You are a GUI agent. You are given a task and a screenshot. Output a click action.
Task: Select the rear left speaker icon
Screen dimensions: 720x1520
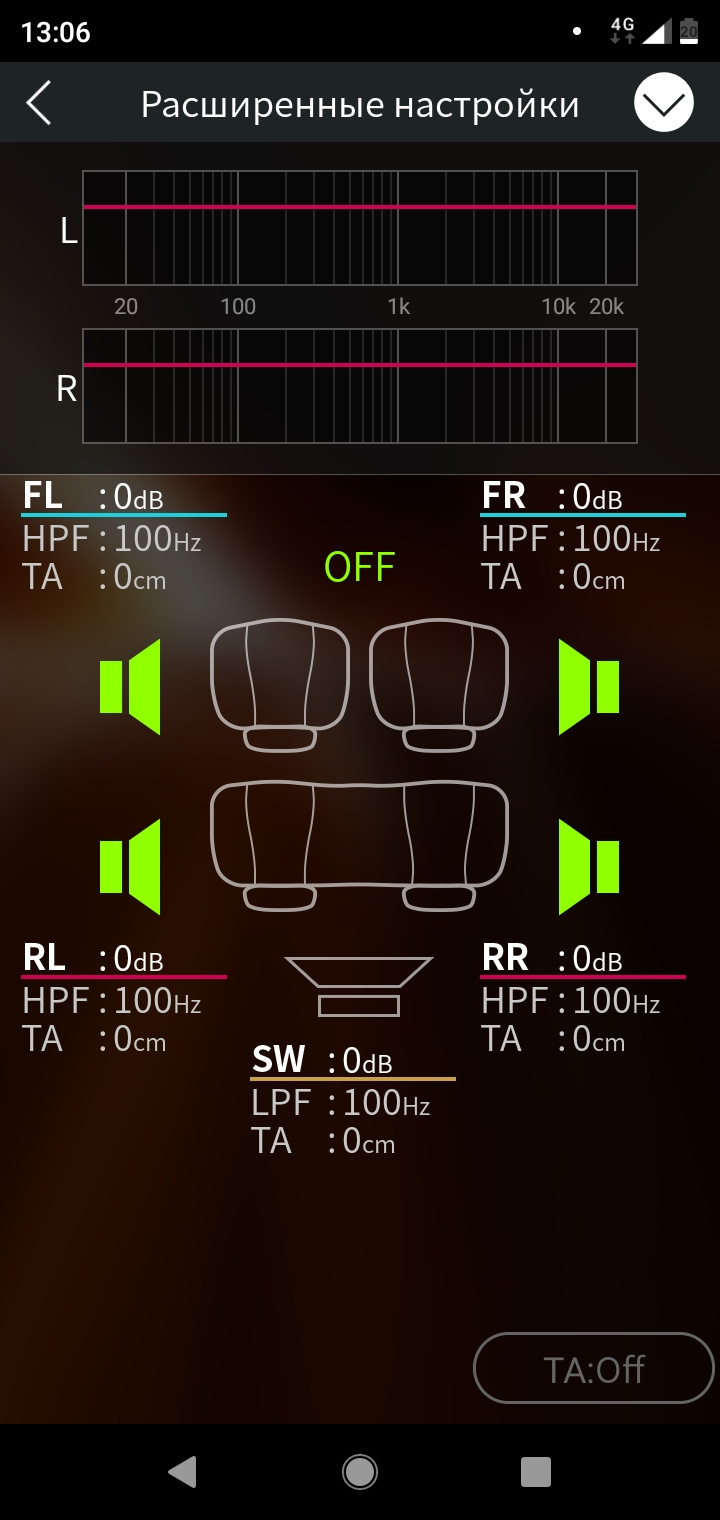tap(130, 866)
